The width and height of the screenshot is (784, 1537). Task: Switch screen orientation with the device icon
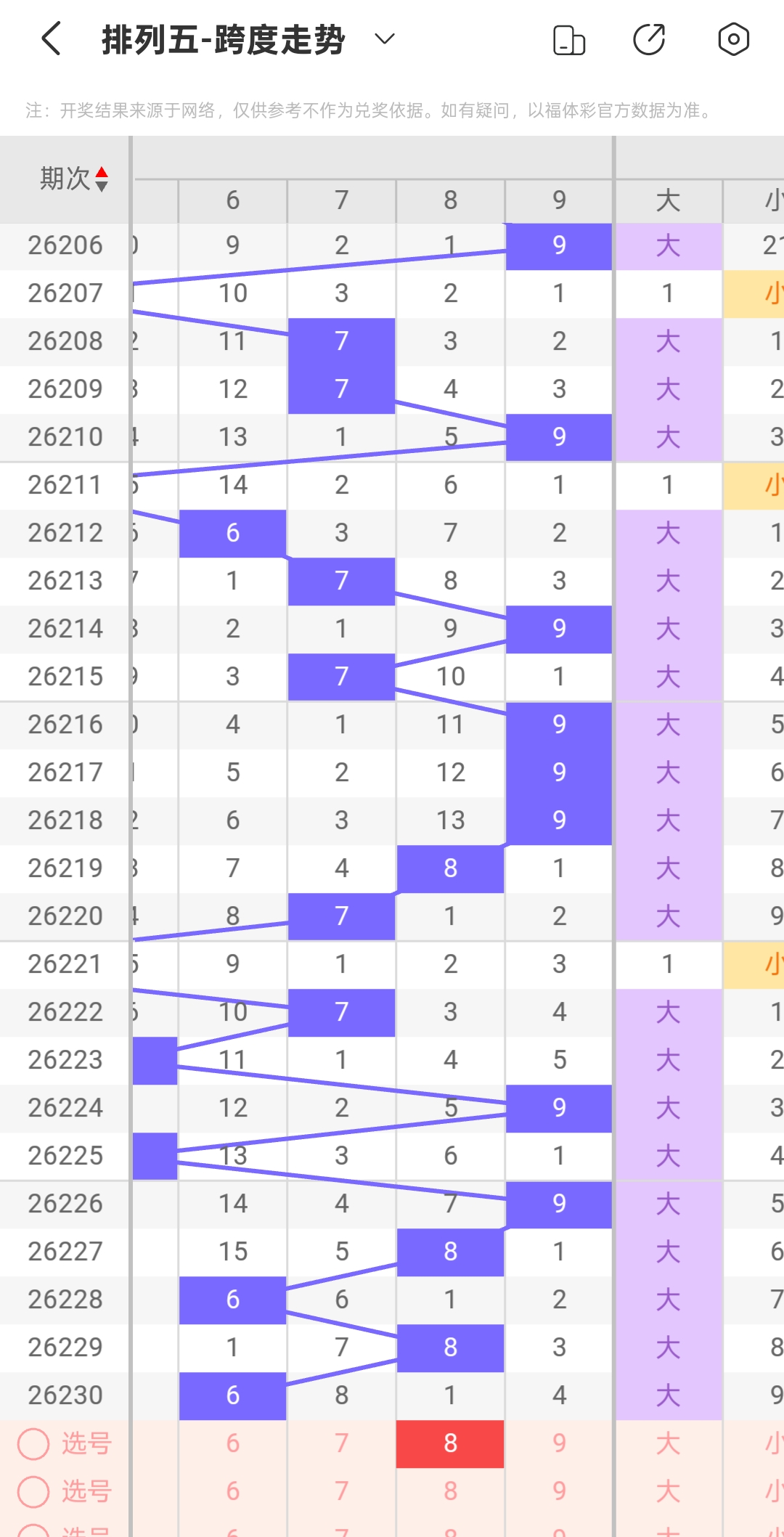569,39
